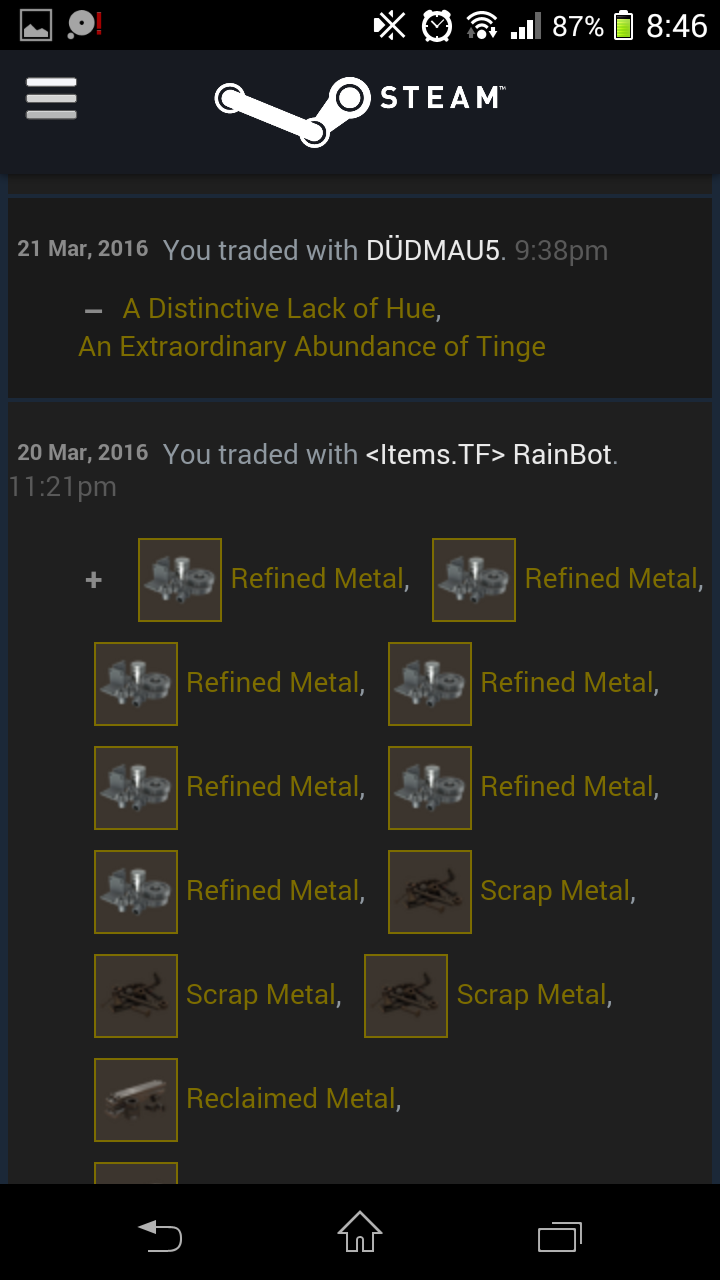The image size is (720, 1280).
Task: Open A Distinctive Lack of Hue item
Action: [279, 309]
